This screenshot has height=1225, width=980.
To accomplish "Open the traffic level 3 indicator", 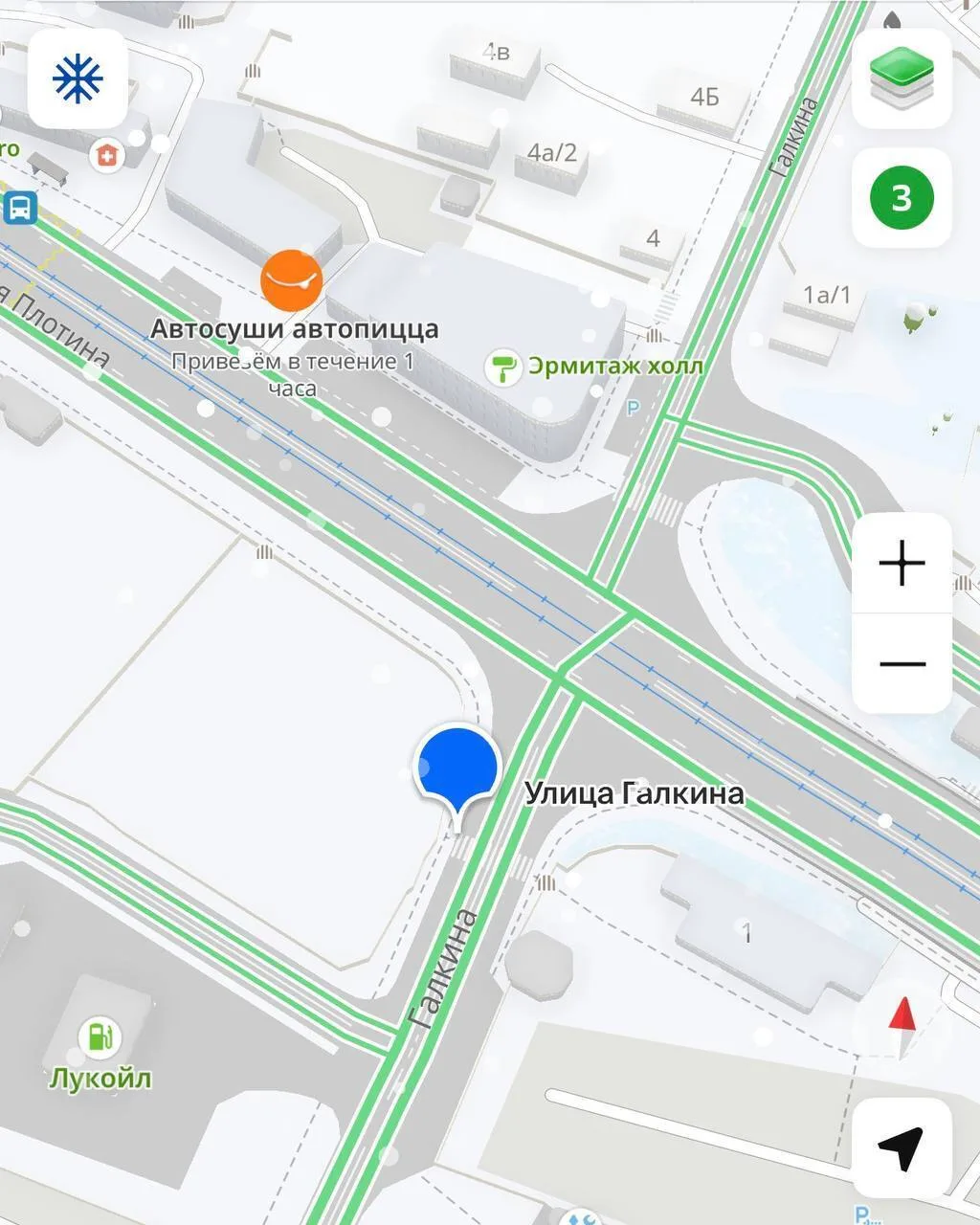I will pos(902,198).
